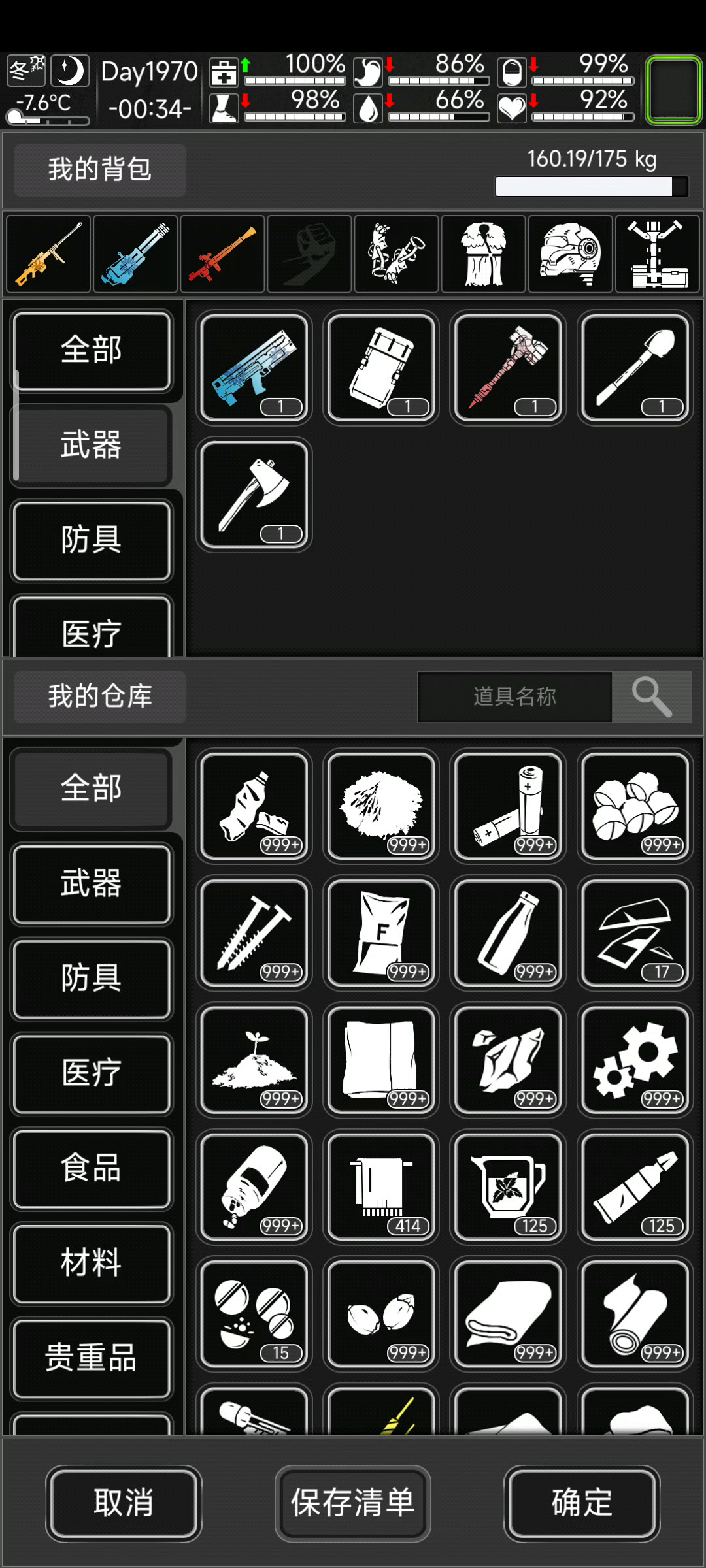The height and width of the screenshot is (1568, 706).
Task: Open 贵重品 category in warehouse
Action: 92,1358
